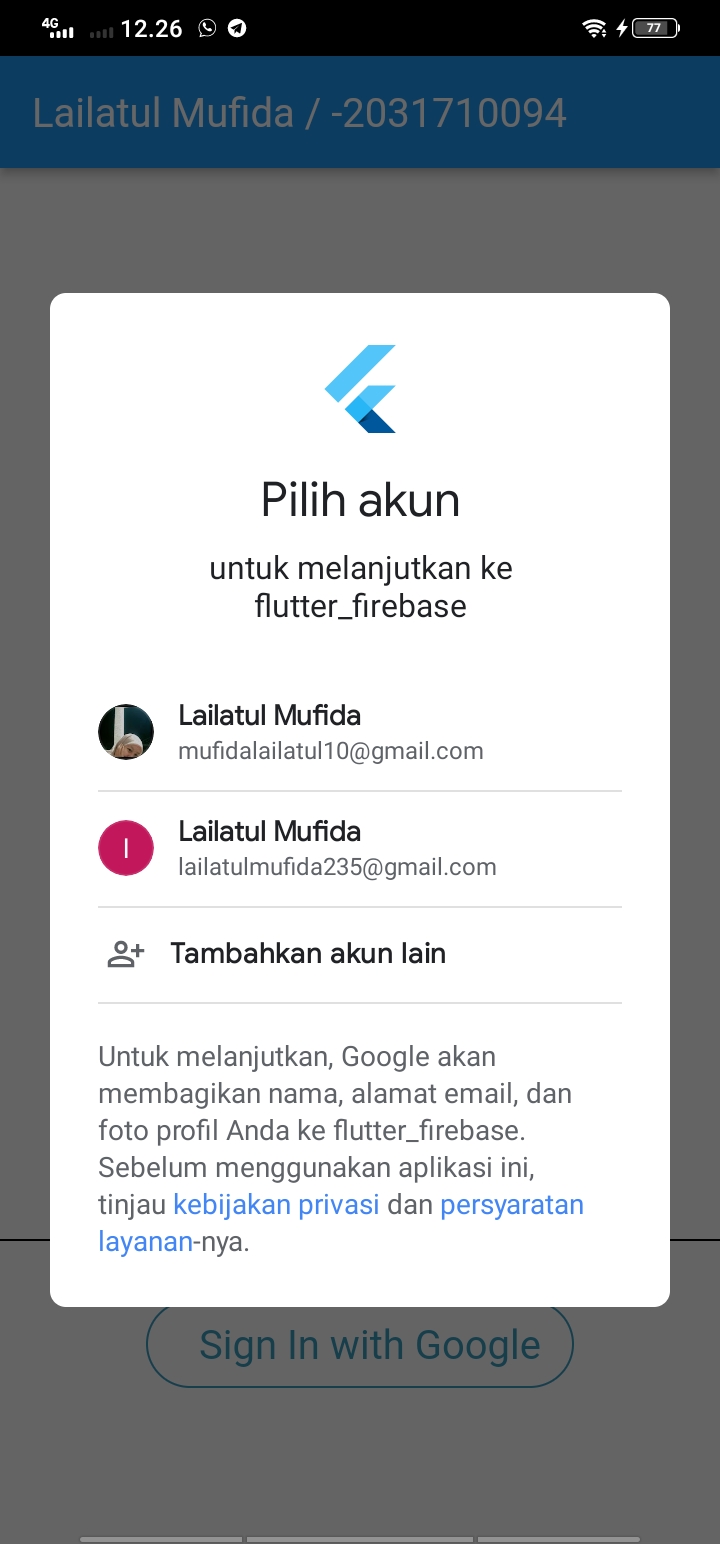
Task: Click the Flutter logo above Pilih akun
Action: 360,388
